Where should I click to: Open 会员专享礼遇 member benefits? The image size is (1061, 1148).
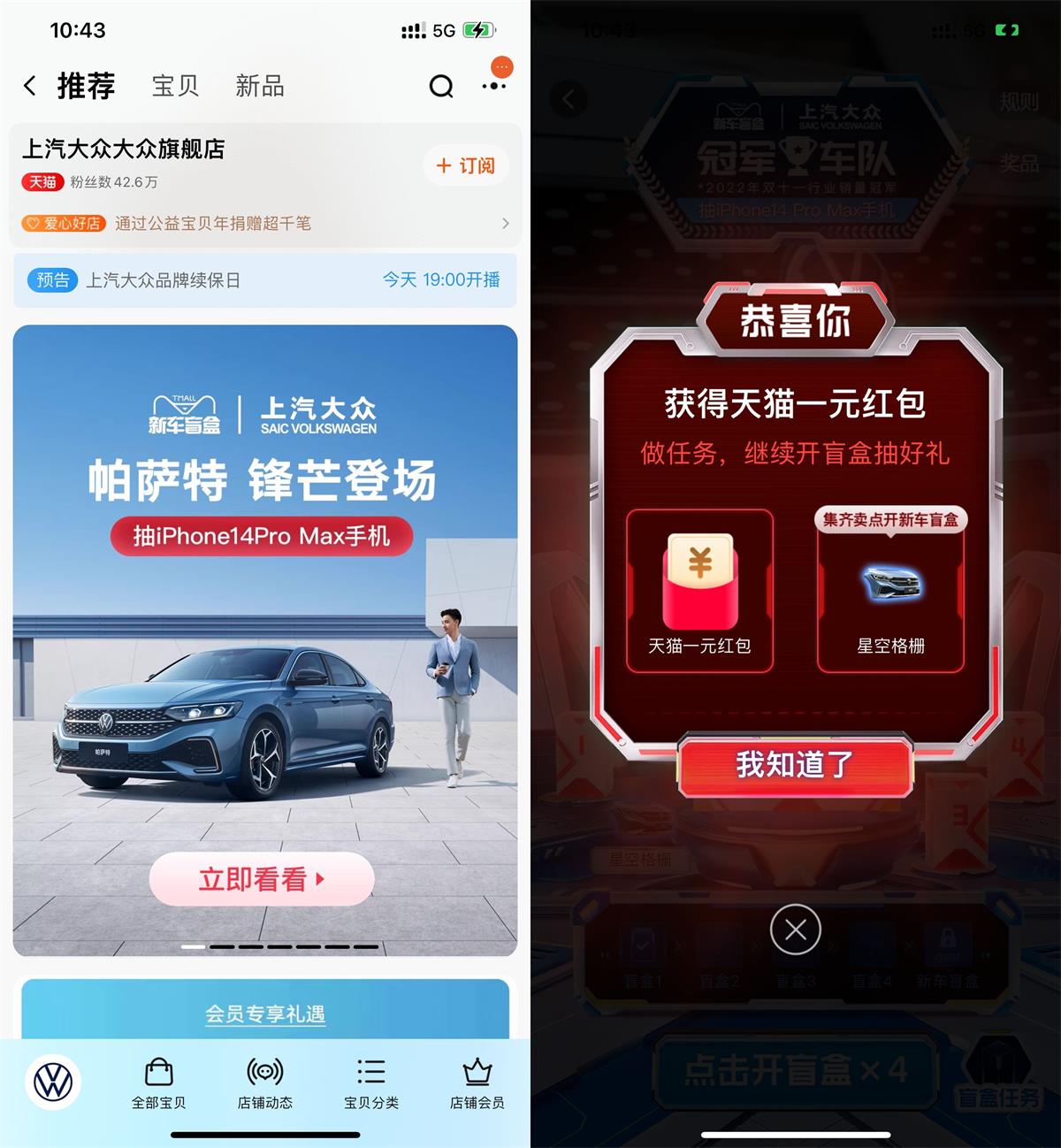pos(265,1014)
